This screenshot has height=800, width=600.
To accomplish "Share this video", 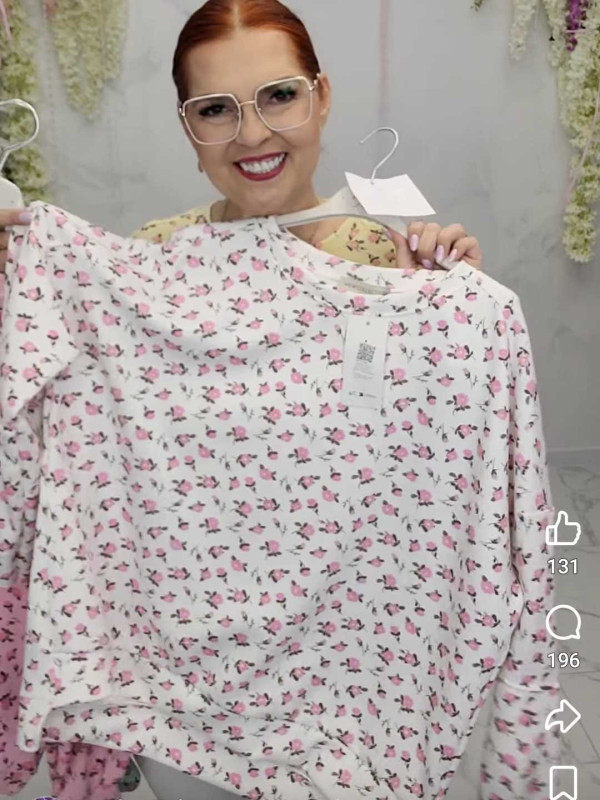I will [563, 714].
